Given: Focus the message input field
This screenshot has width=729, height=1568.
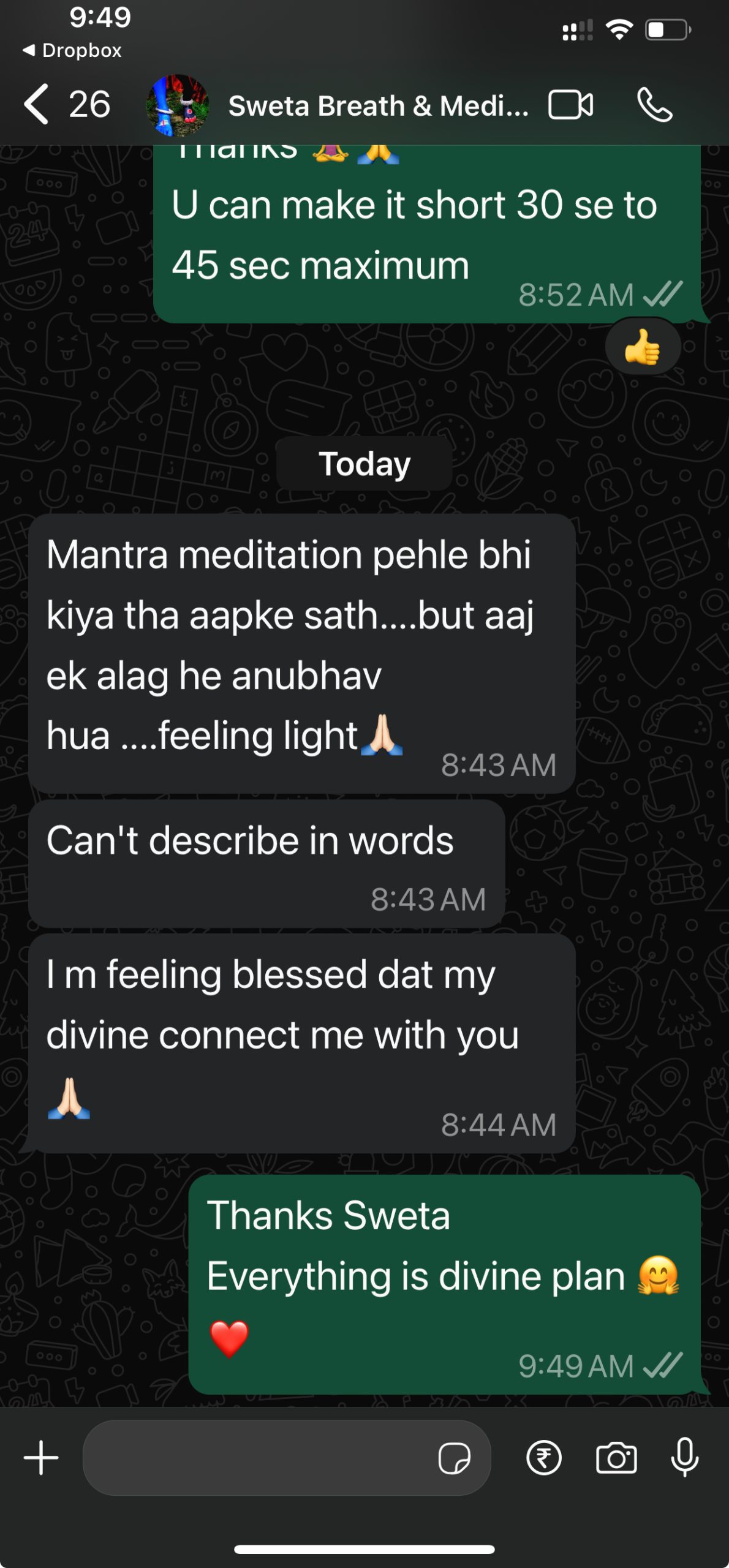Looking at the screenshot, I should pos(257,1458).
